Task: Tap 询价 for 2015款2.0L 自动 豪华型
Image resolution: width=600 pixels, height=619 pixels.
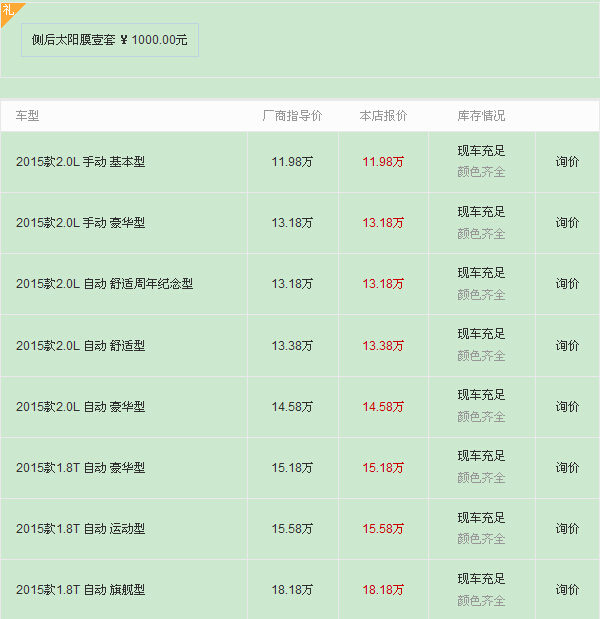Action: point(567,406)
